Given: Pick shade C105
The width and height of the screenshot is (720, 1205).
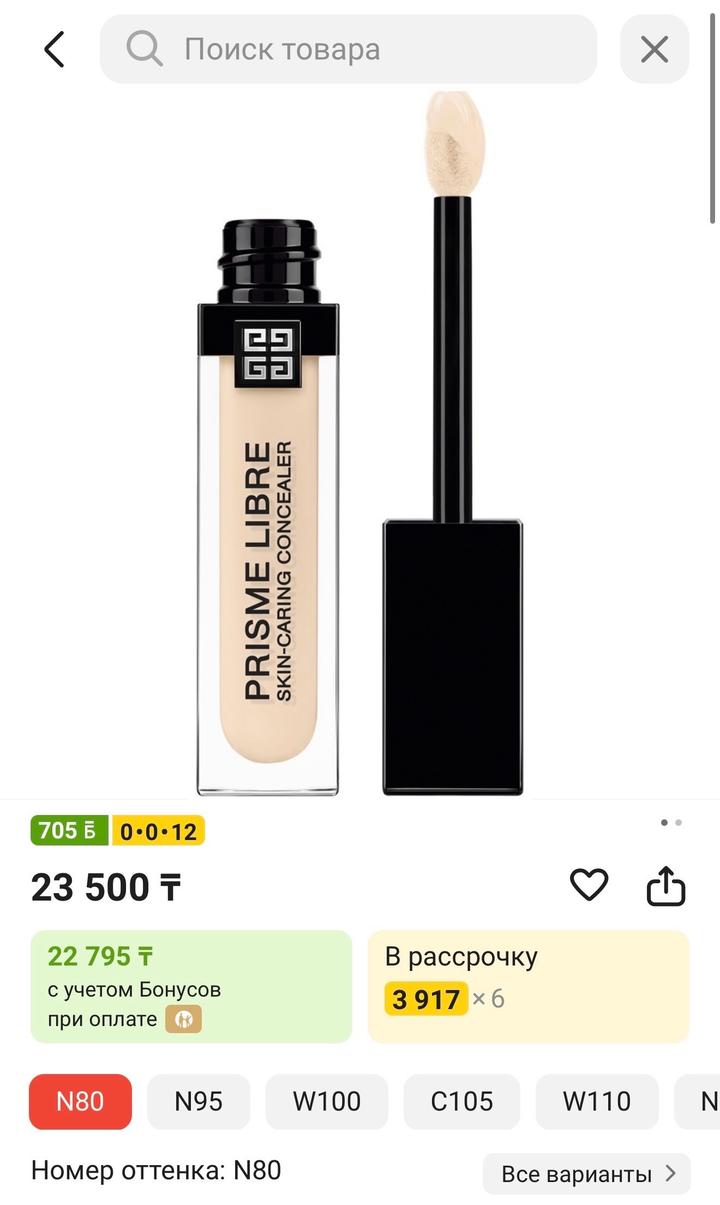Looking at the screenshot, I should [x=461, y=1101].
